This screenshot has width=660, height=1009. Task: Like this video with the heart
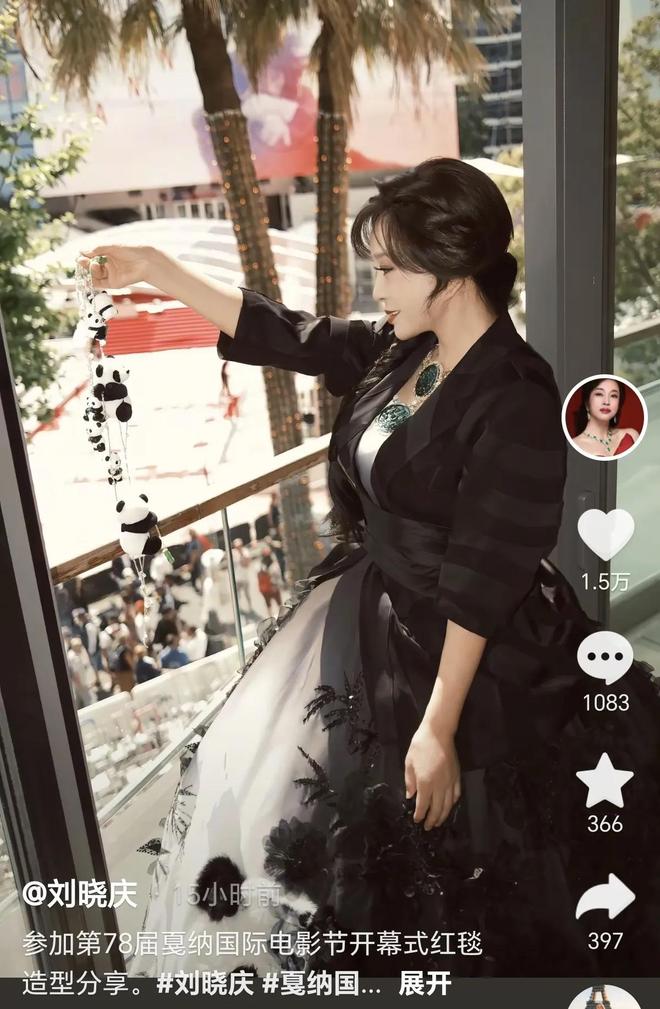pyautogui.click(x=605, y=534)
